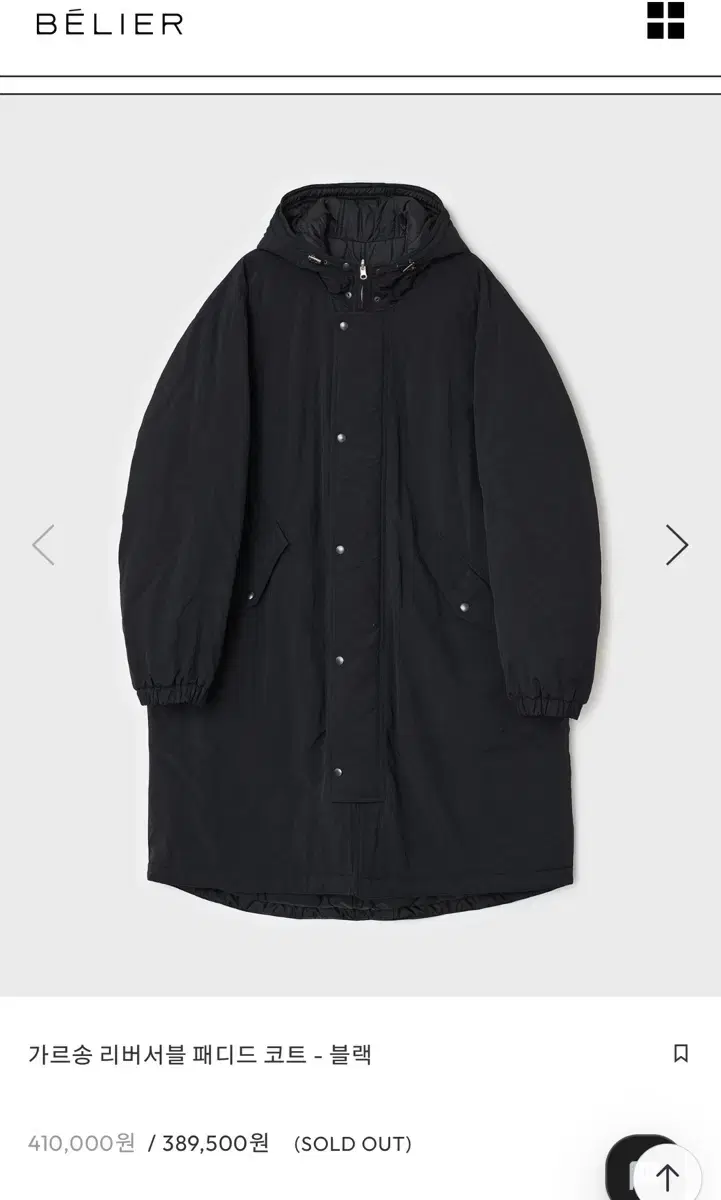Screen dimensions: 721x1200
Task: Bookmark the padded coat product
Action: coord(681,1053)
